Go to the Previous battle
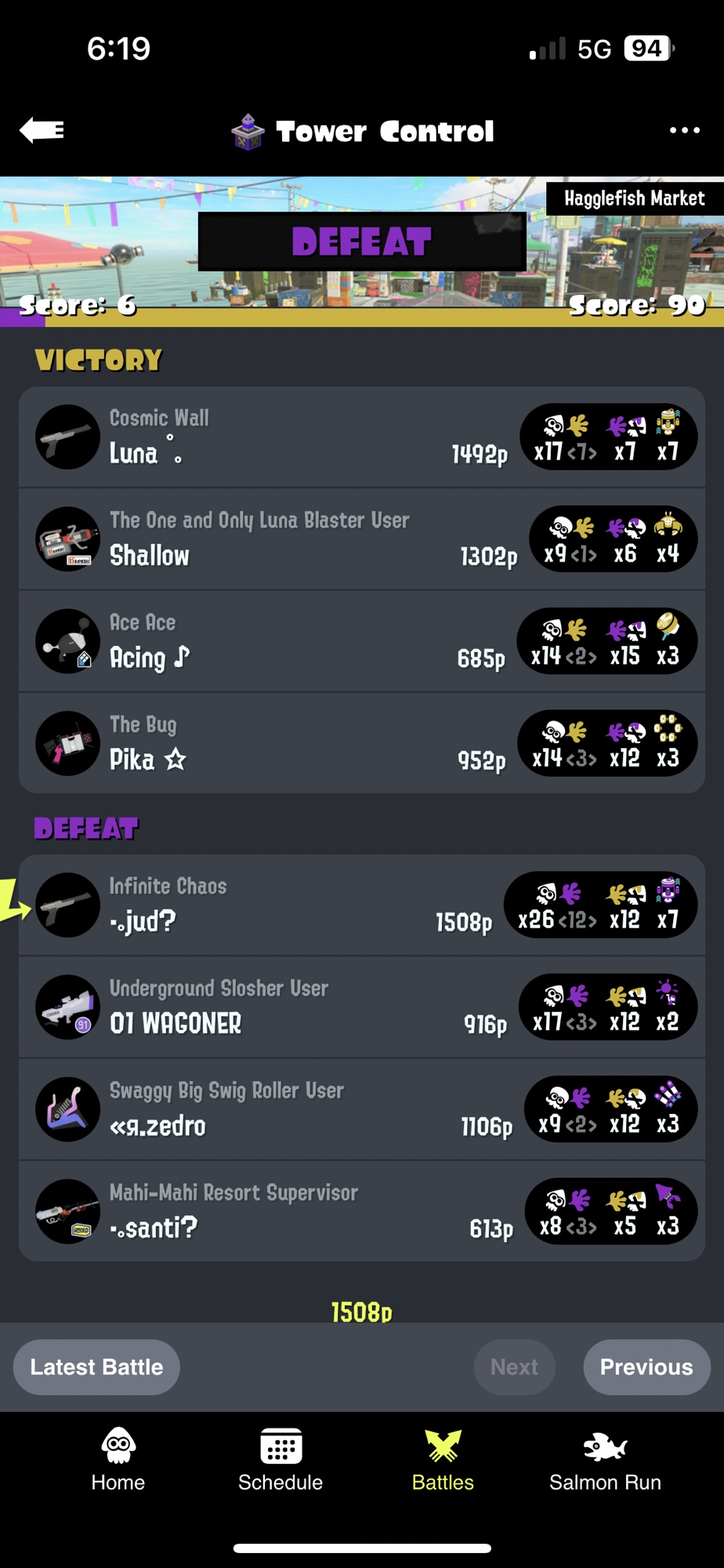Image resolution: width=724 pixels, height=1568 pixels. pos(646,1367)
